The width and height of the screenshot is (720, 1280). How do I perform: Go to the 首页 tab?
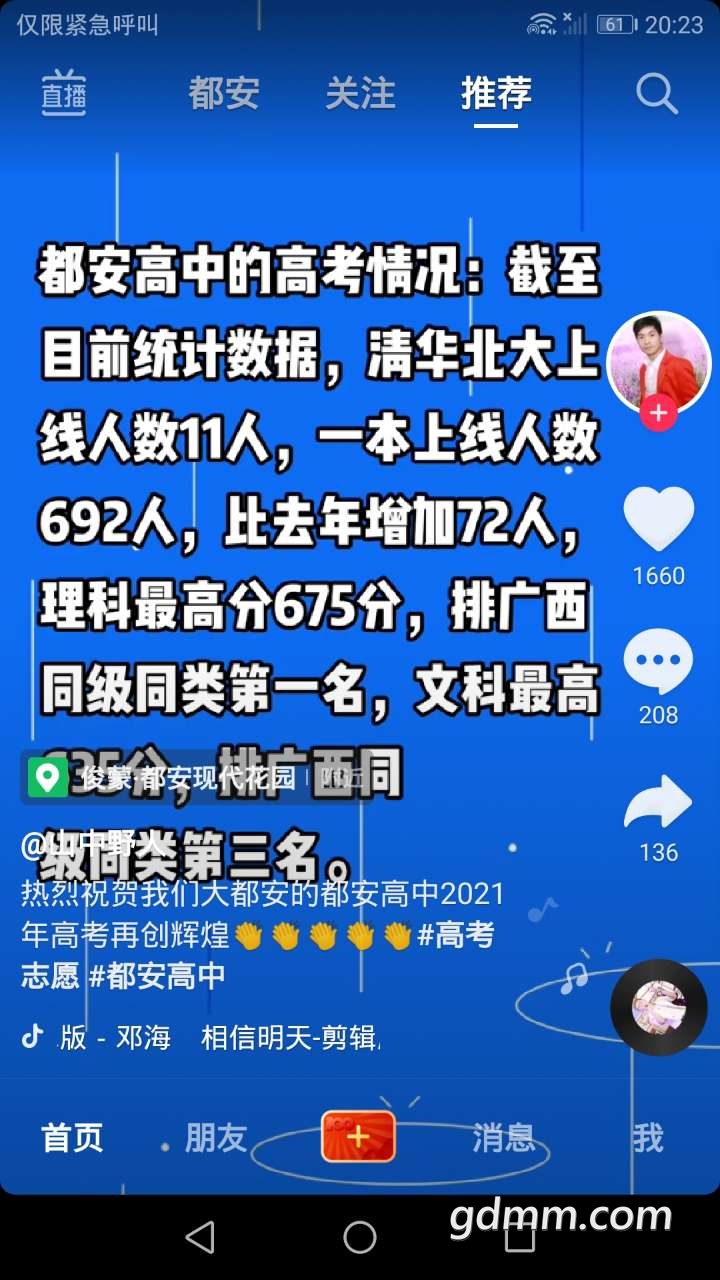(72, 1137)
